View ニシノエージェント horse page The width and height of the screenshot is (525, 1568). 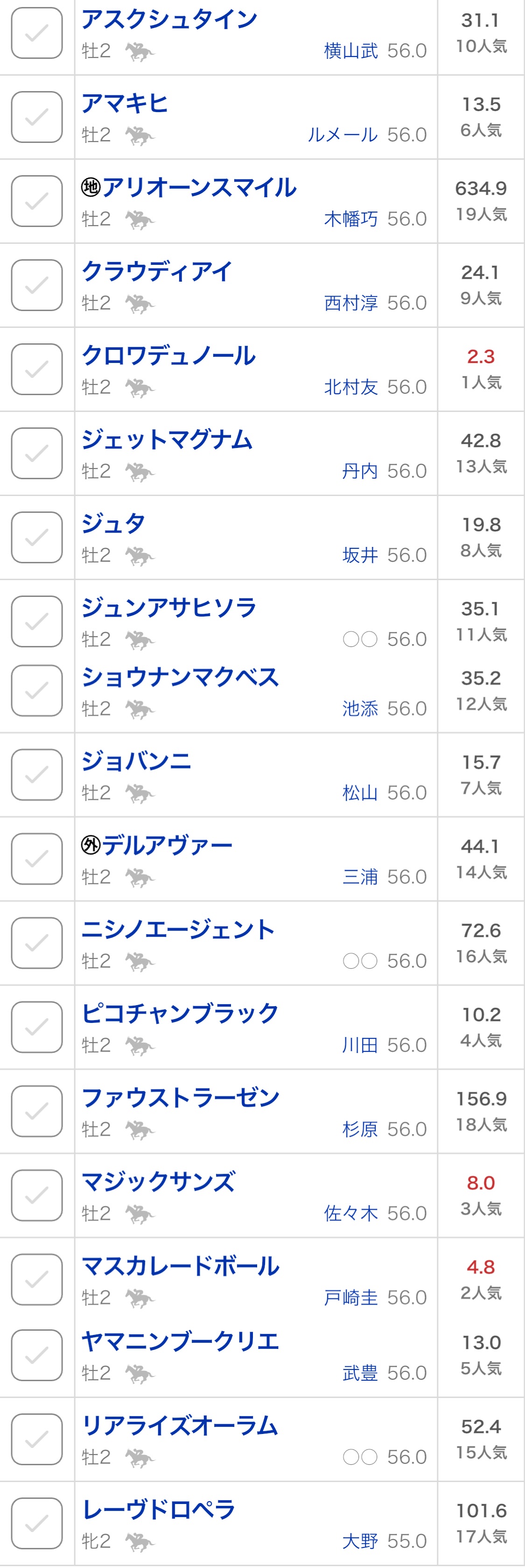point(178,929)
